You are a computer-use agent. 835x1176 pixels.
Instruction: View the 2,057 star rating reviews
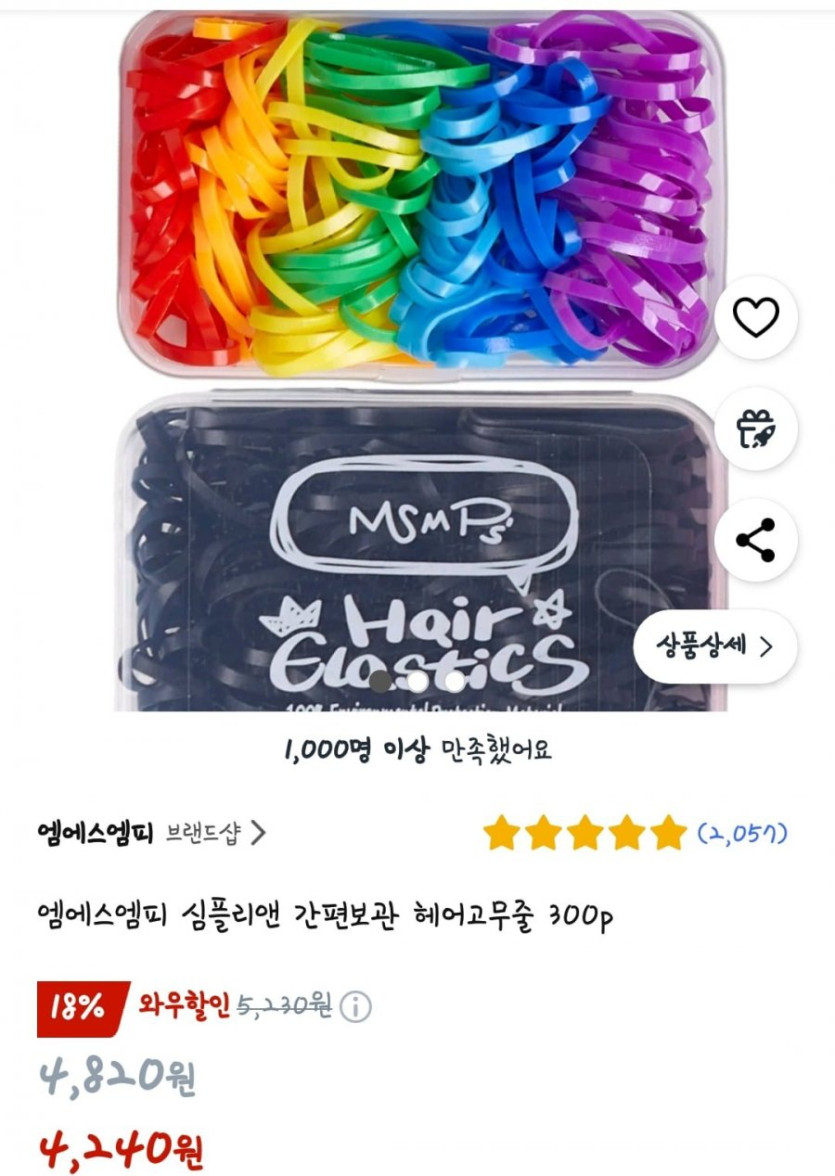635,833
